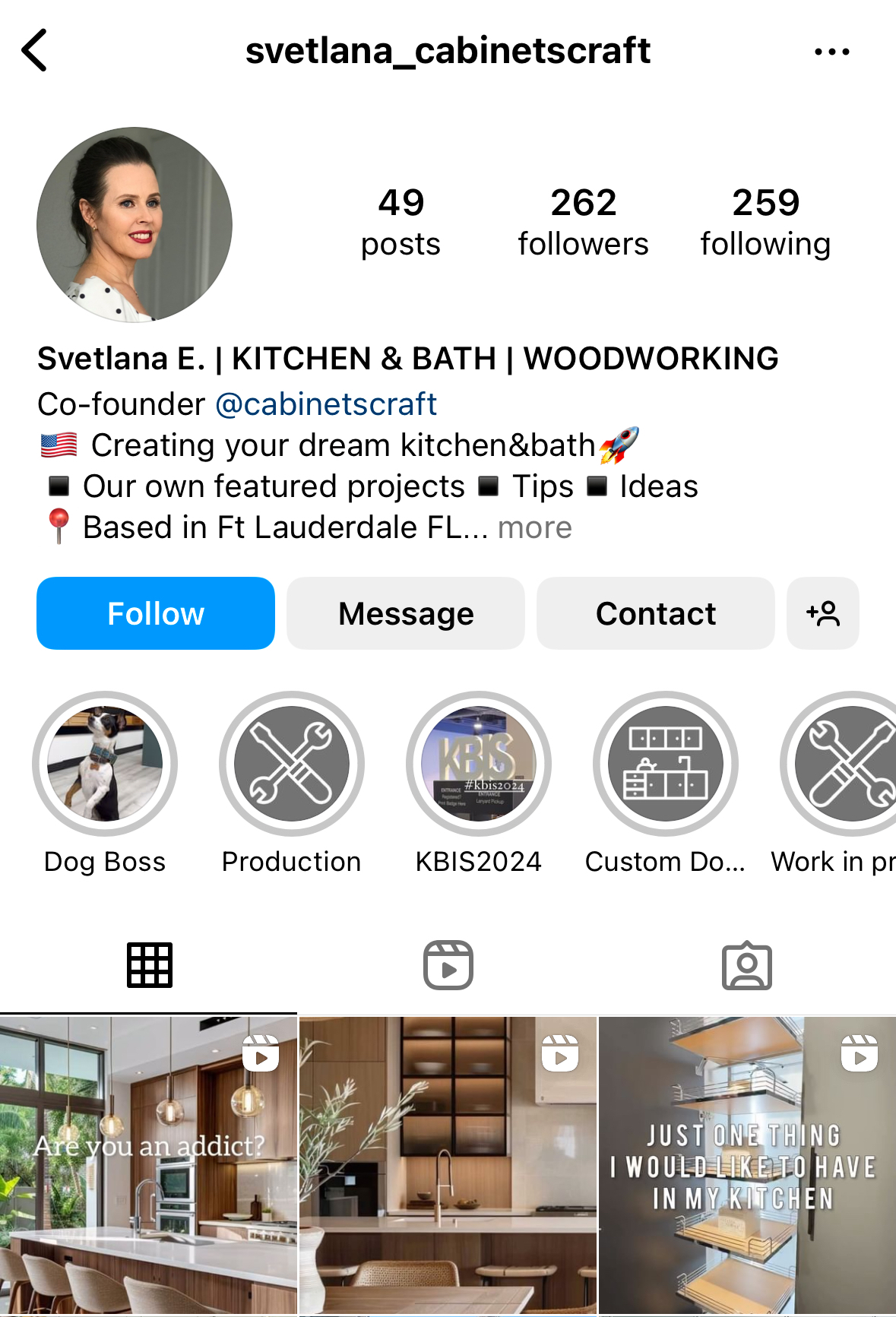
Task: Show suggested accounts with add-person icon
Action: pyautogui.click(x=823, y=613)
